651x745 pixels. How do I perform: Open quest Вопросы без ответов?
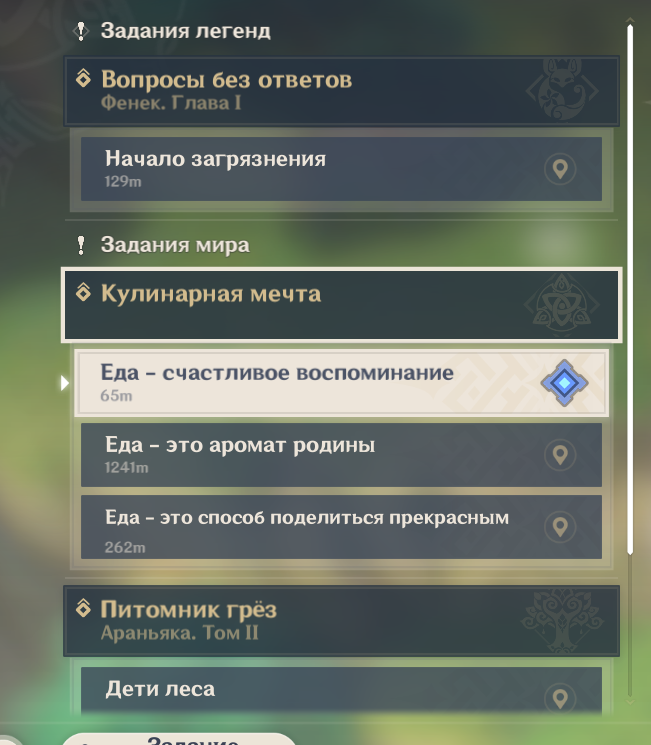(x=300, y=89)
